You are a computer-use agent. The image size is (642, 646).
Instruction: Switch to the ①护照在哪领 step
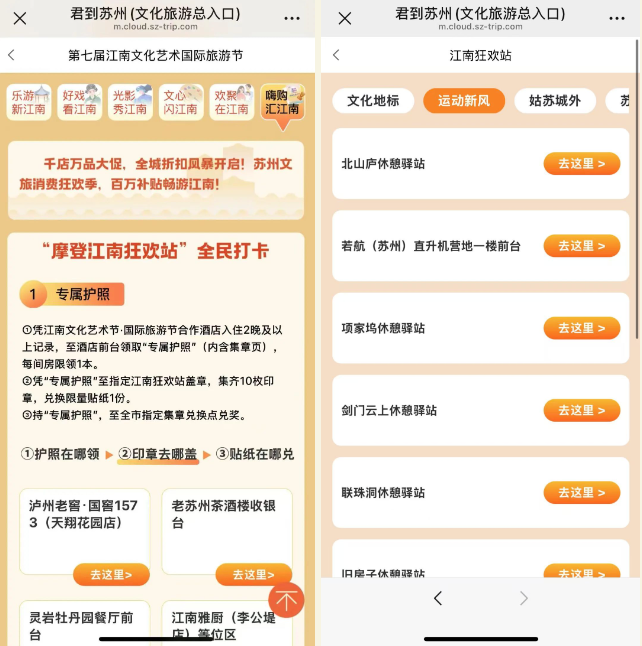60,454
